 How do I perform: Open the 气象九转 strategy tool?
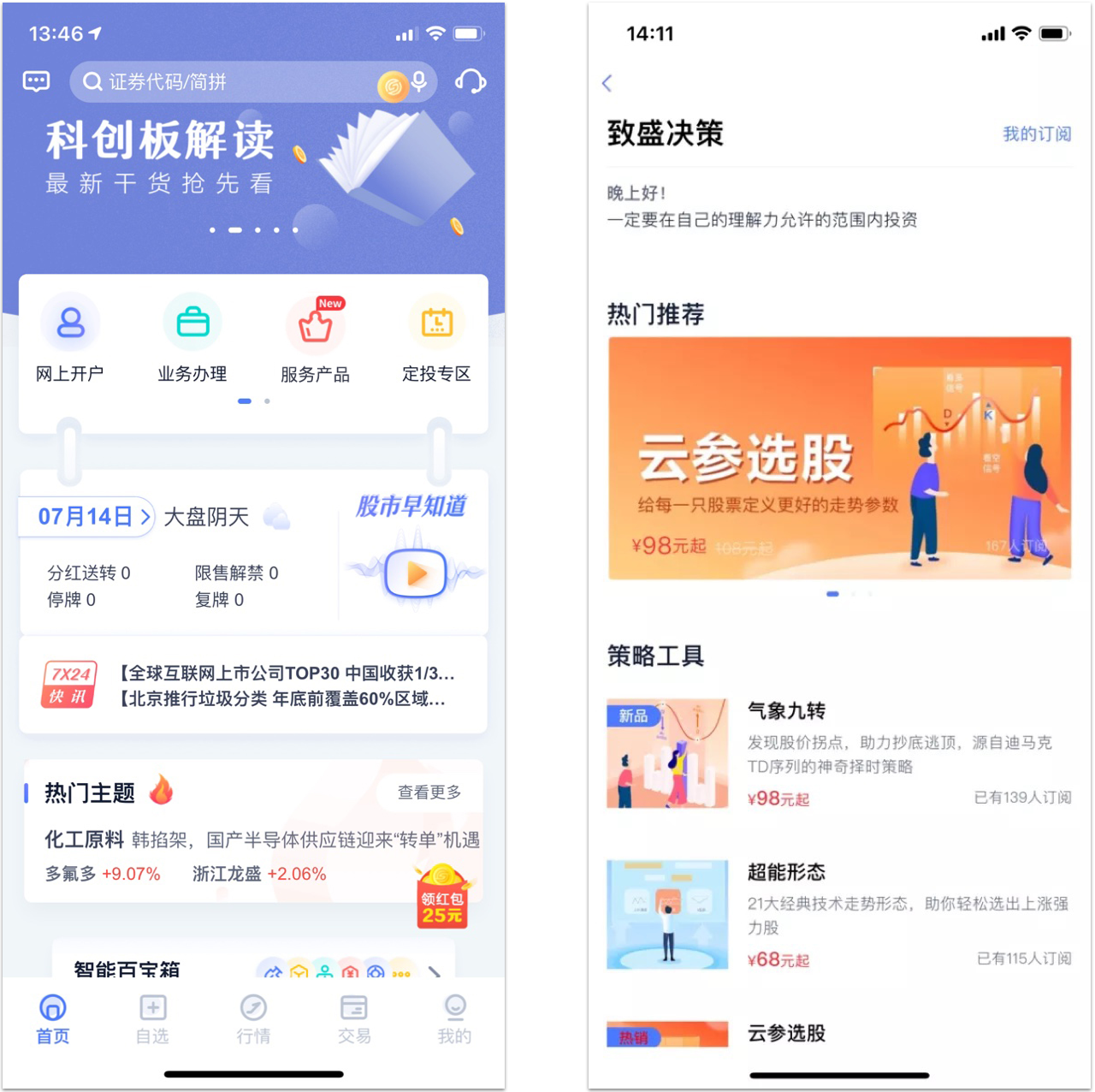click(x=838, y=754)
